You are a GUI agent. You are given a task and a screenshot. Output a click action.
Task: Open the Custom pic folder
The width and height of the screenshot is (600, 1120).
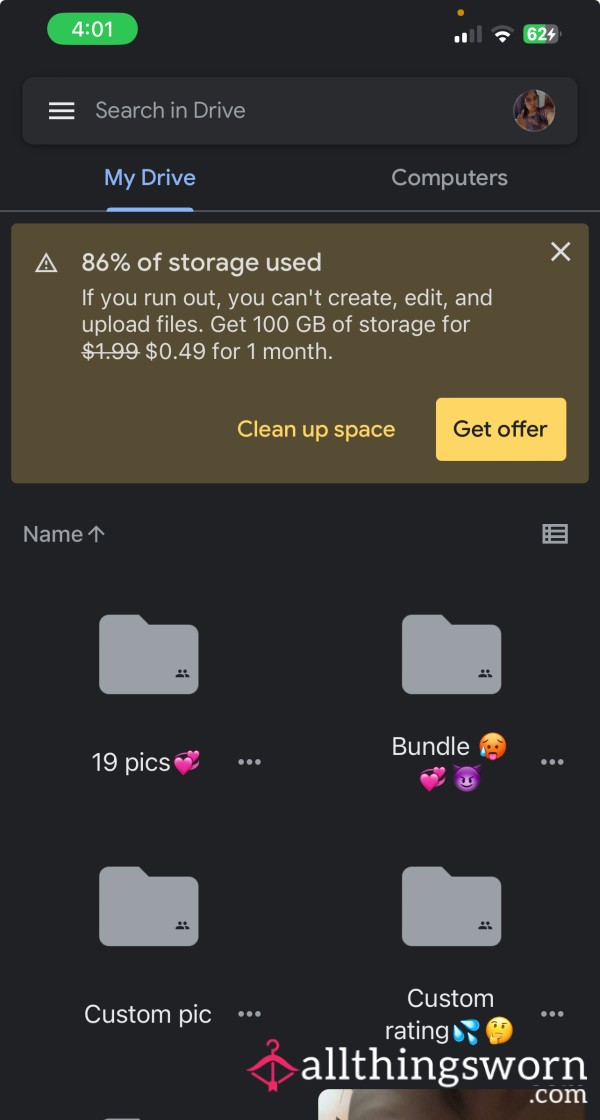[149, 907]
